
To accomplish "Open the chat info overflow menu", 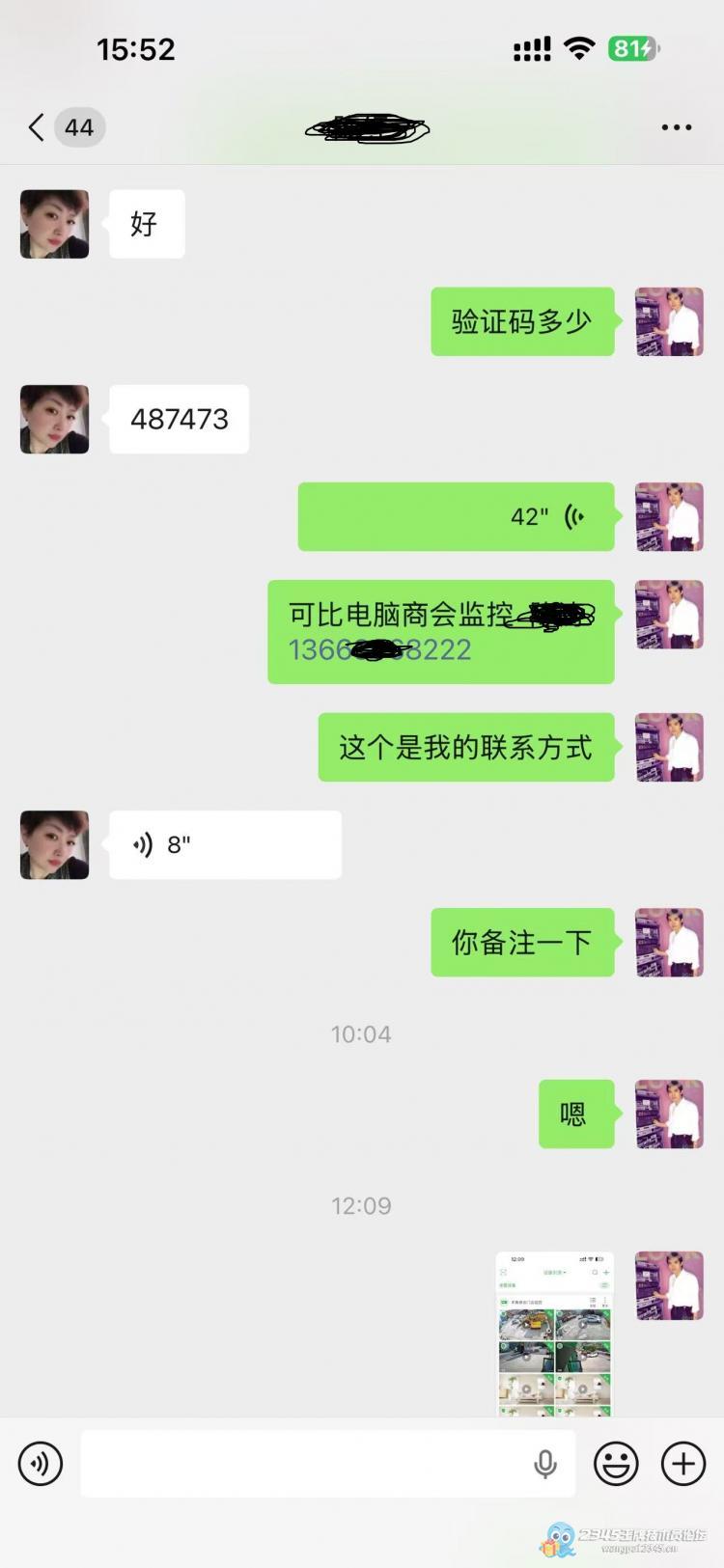I will click(x=676, y=127).
